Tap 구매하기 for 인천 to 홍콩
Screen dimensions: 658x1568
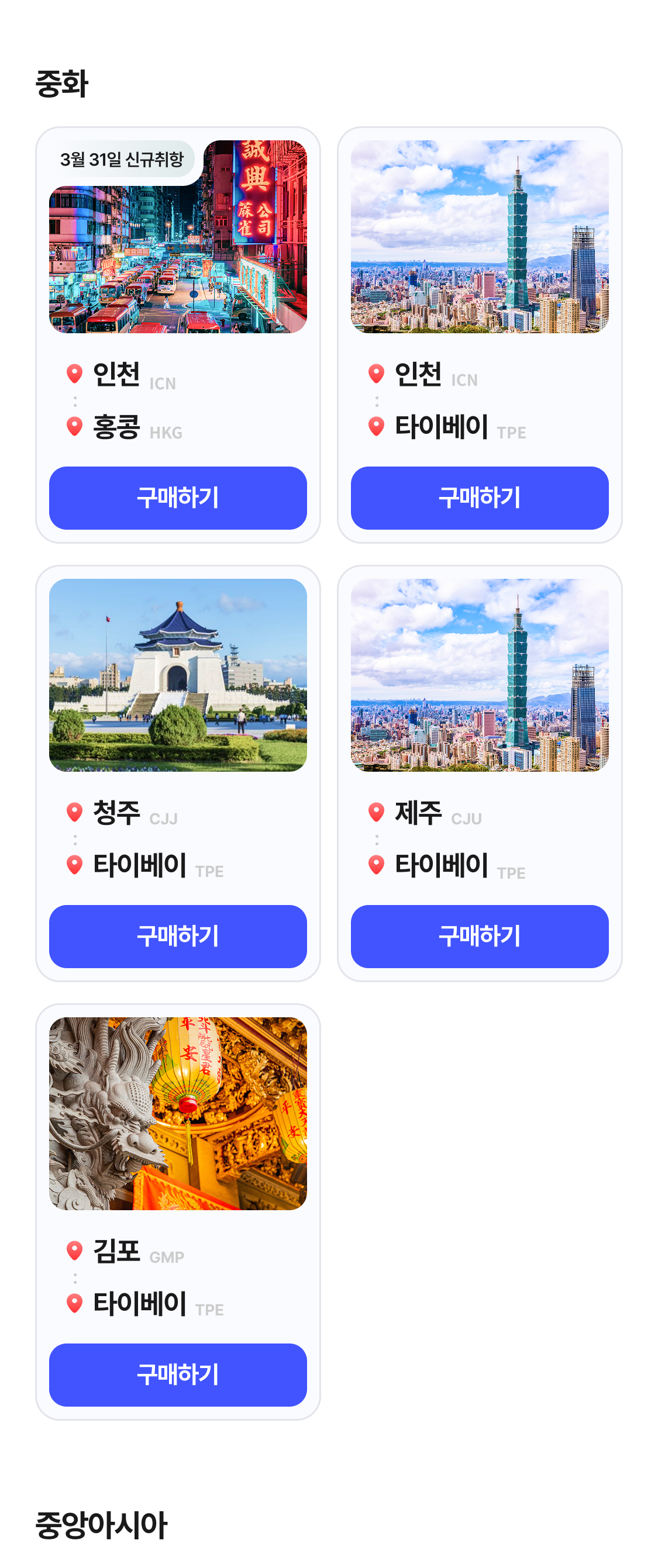click(178, 498)
